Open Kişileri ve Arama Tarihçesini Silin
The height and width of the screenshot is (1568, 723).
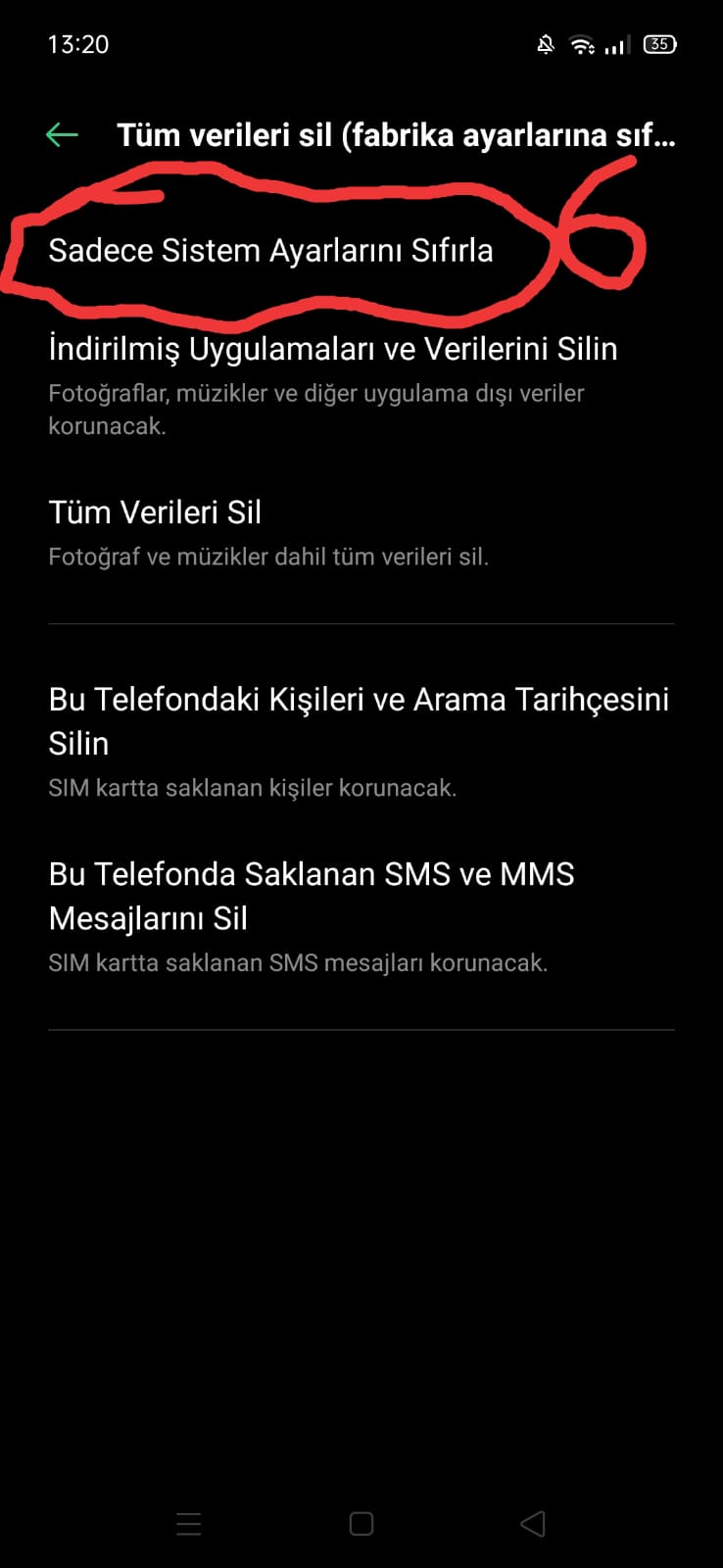[x=361, y=742]
